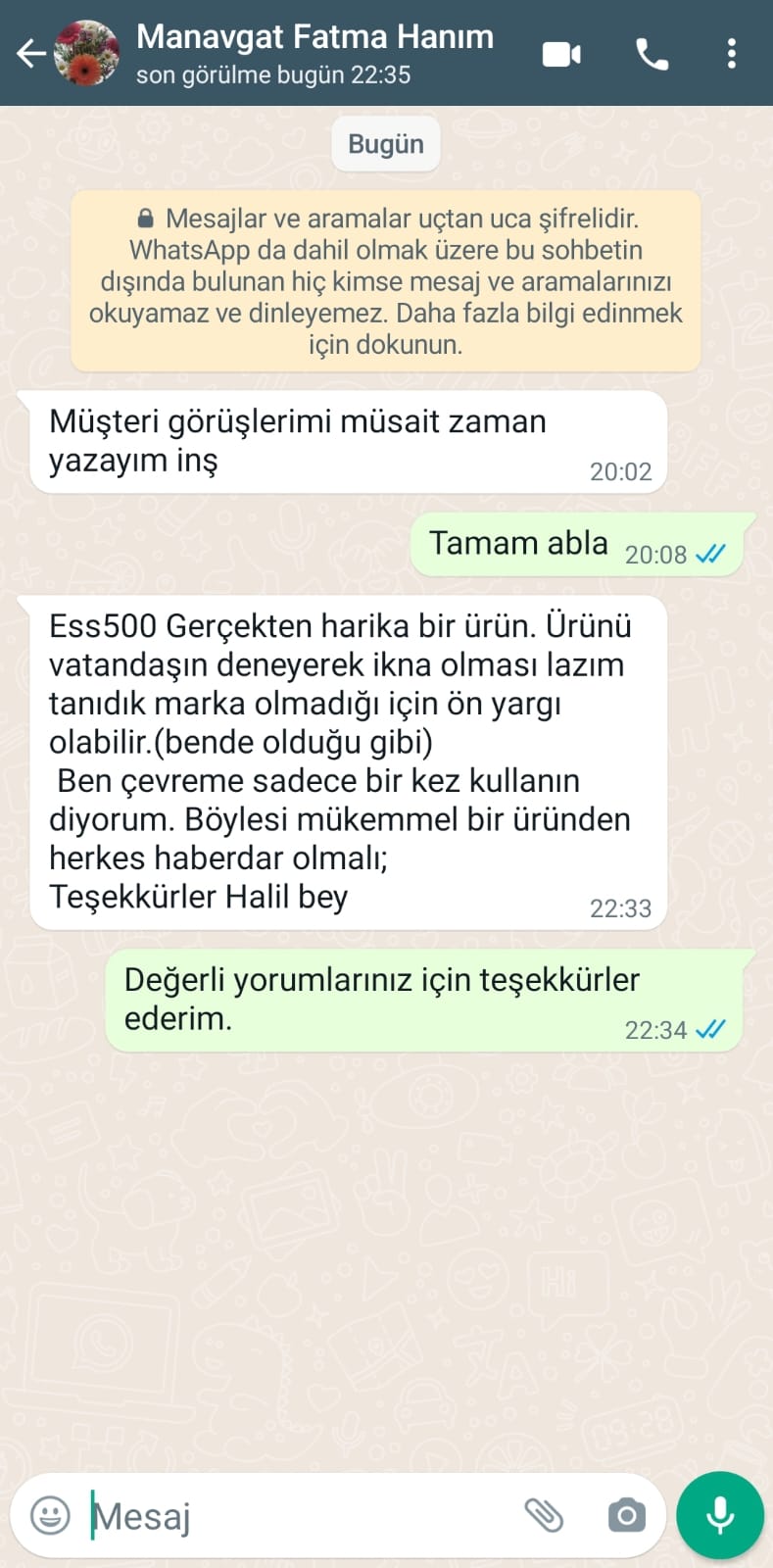Viewport: 773px width, 1568px height.
Task: Open the emoji picker
Action: click(x=50, y=1515)
